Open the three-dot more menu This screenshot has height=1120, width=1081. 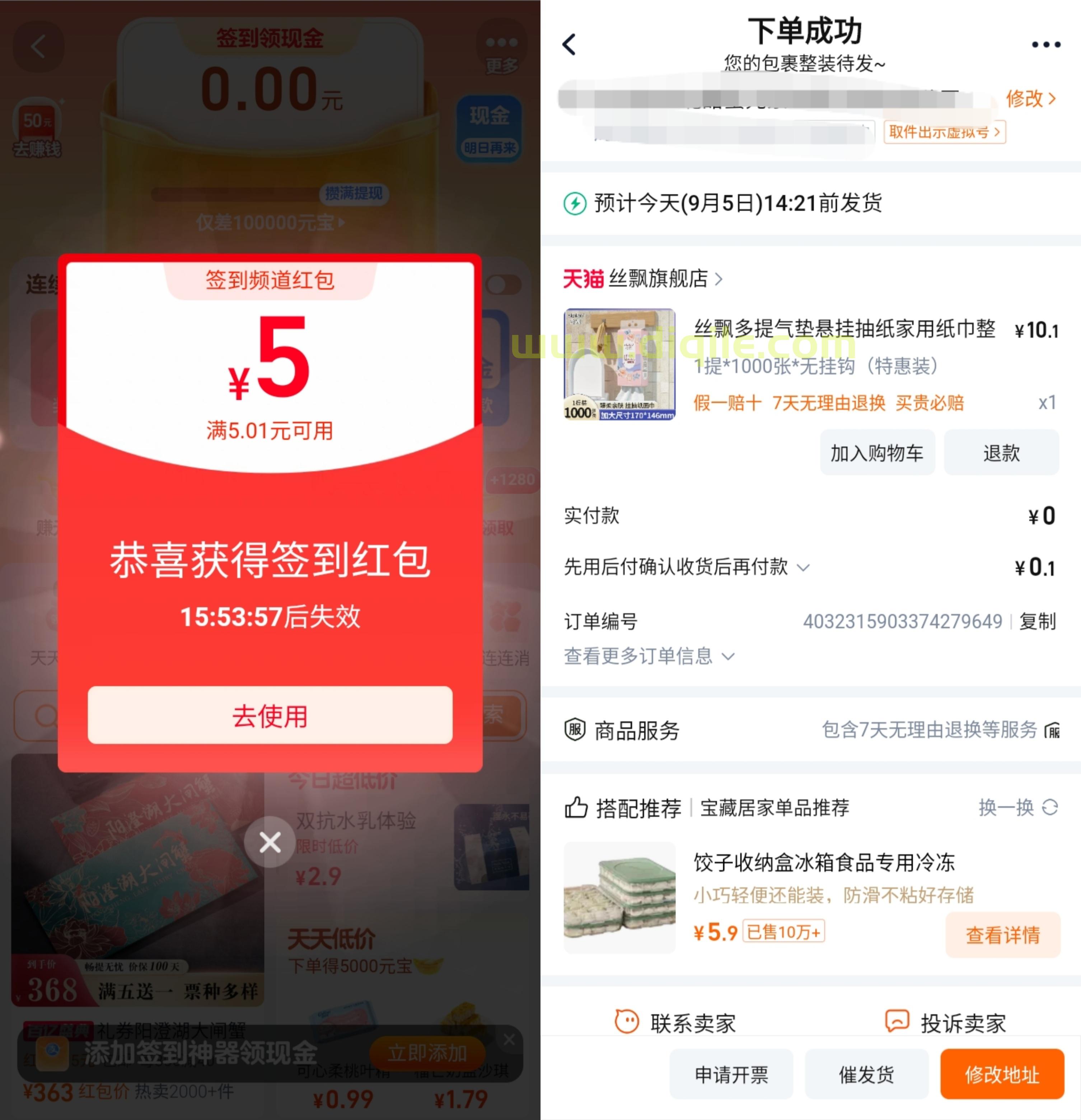(1045, 45)
